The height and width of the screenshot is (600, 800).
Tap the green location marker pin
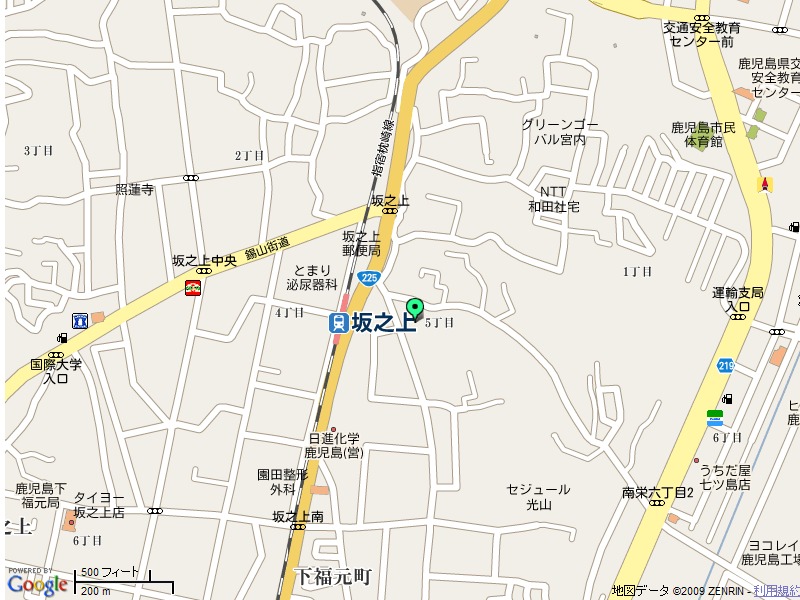[415, 308]
